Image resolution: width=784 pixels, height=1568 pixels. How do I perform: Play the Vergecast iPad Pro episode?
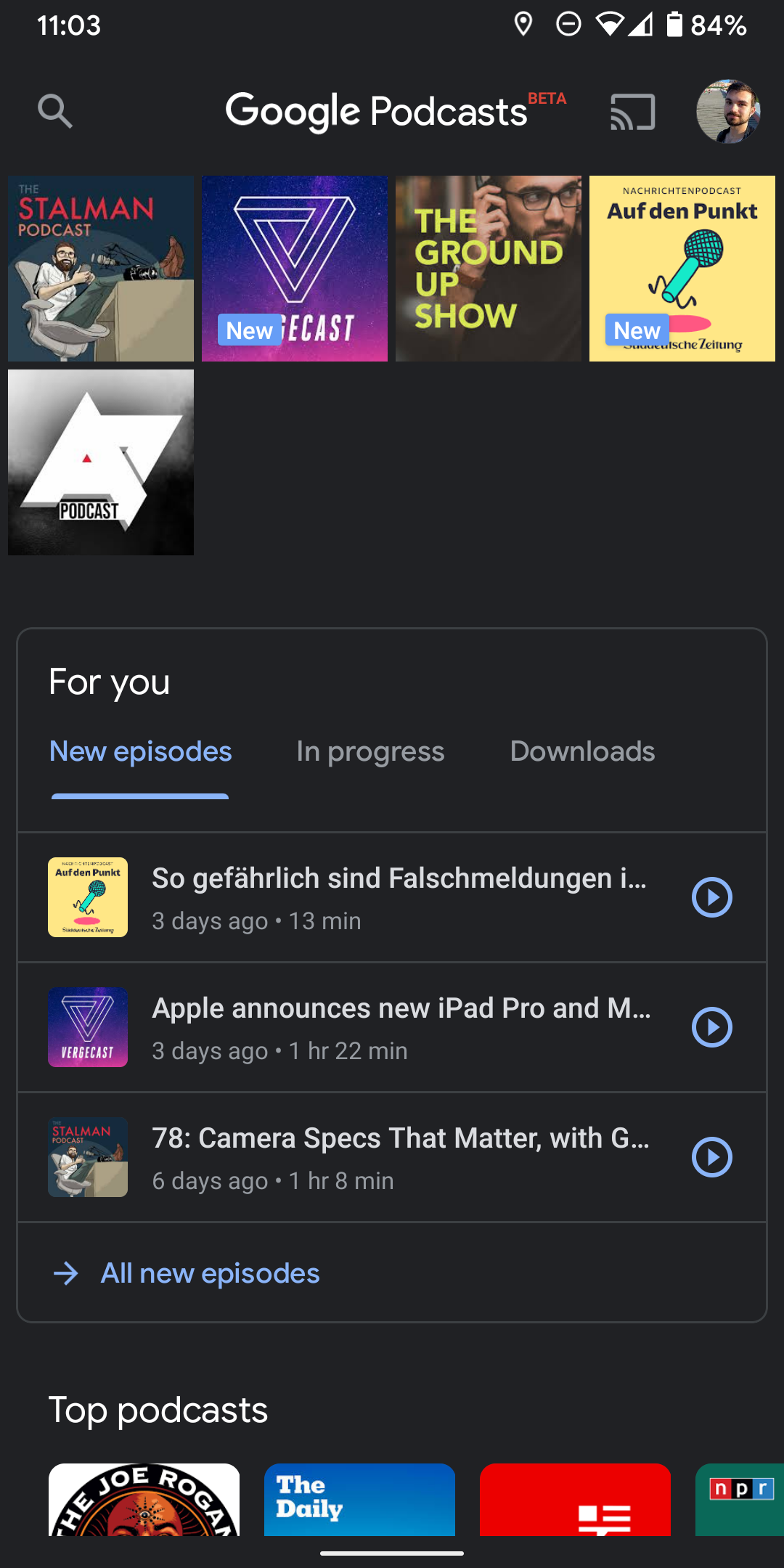[x=711, y=1027]
